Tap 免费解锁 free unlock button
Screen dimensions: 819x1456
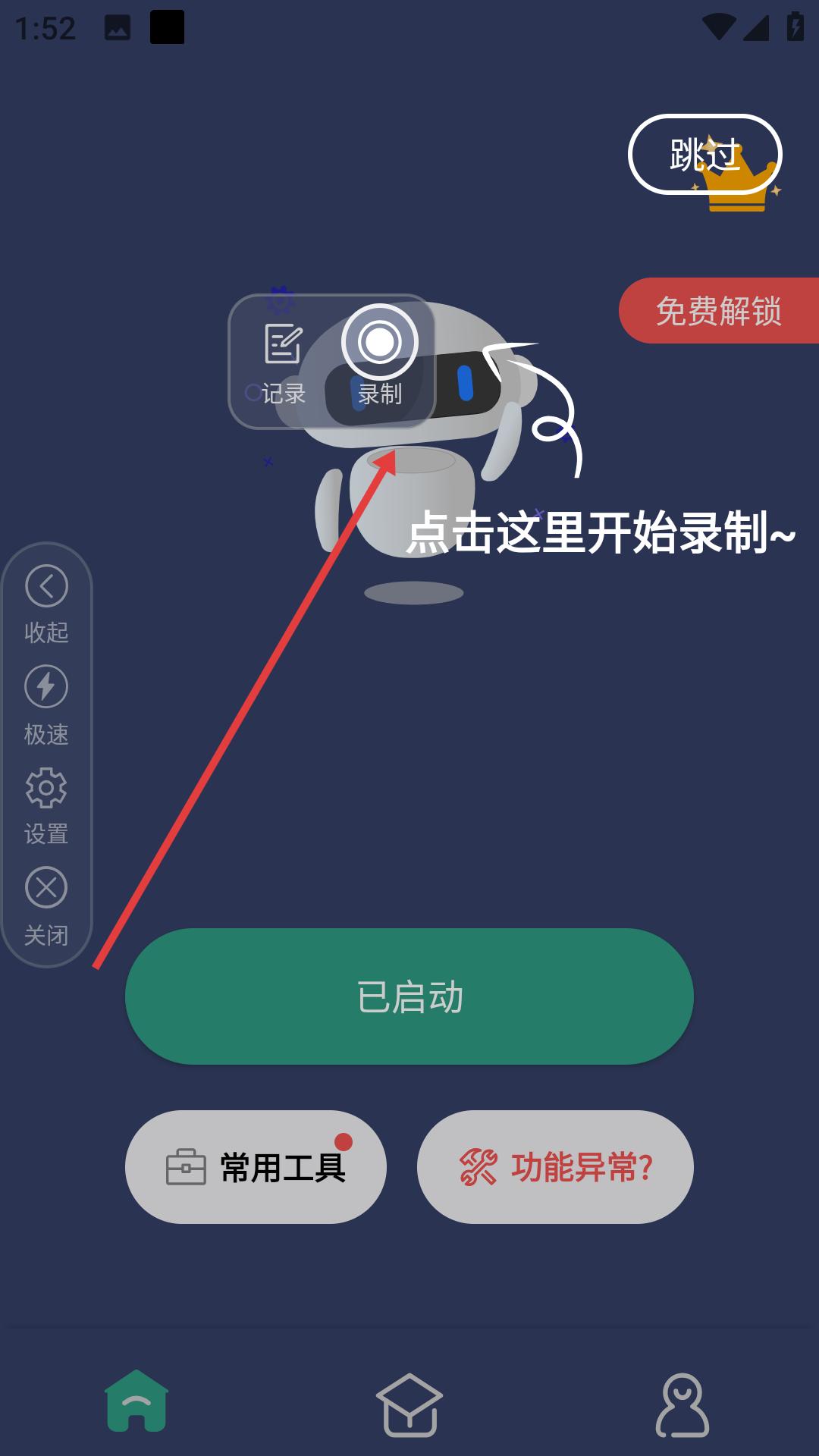718,311
